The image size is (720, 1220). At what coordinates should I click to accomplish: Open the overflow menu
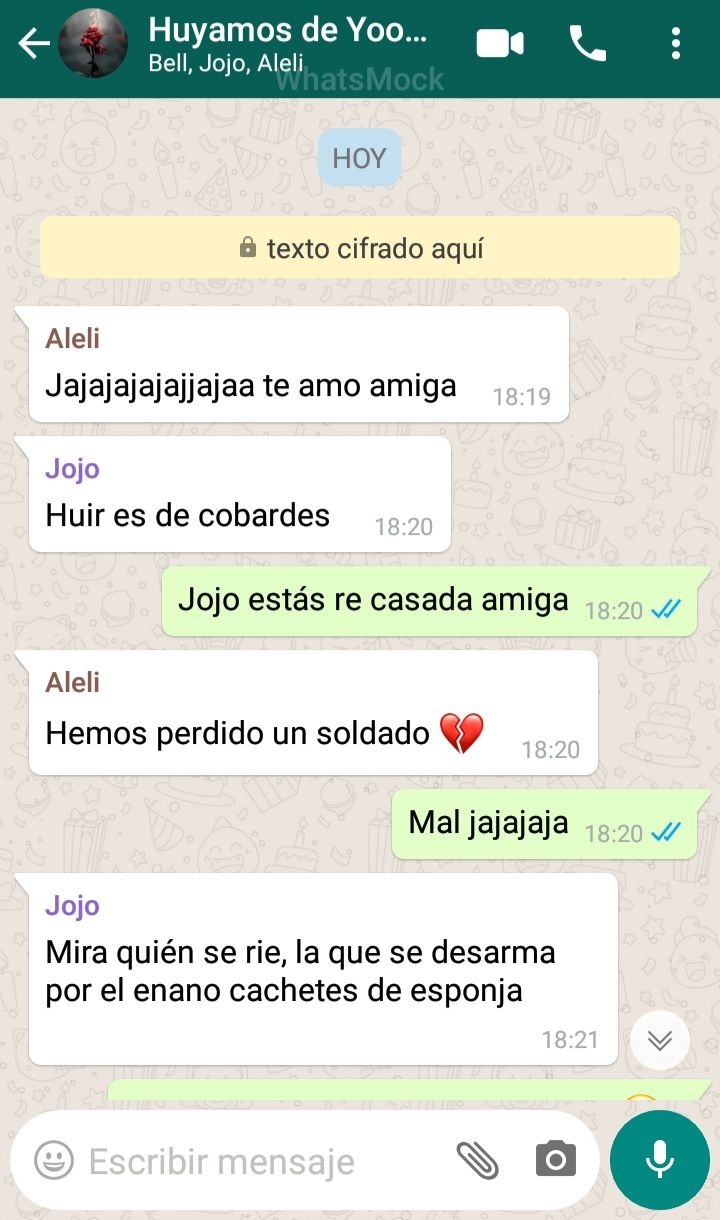pos(676,44)
